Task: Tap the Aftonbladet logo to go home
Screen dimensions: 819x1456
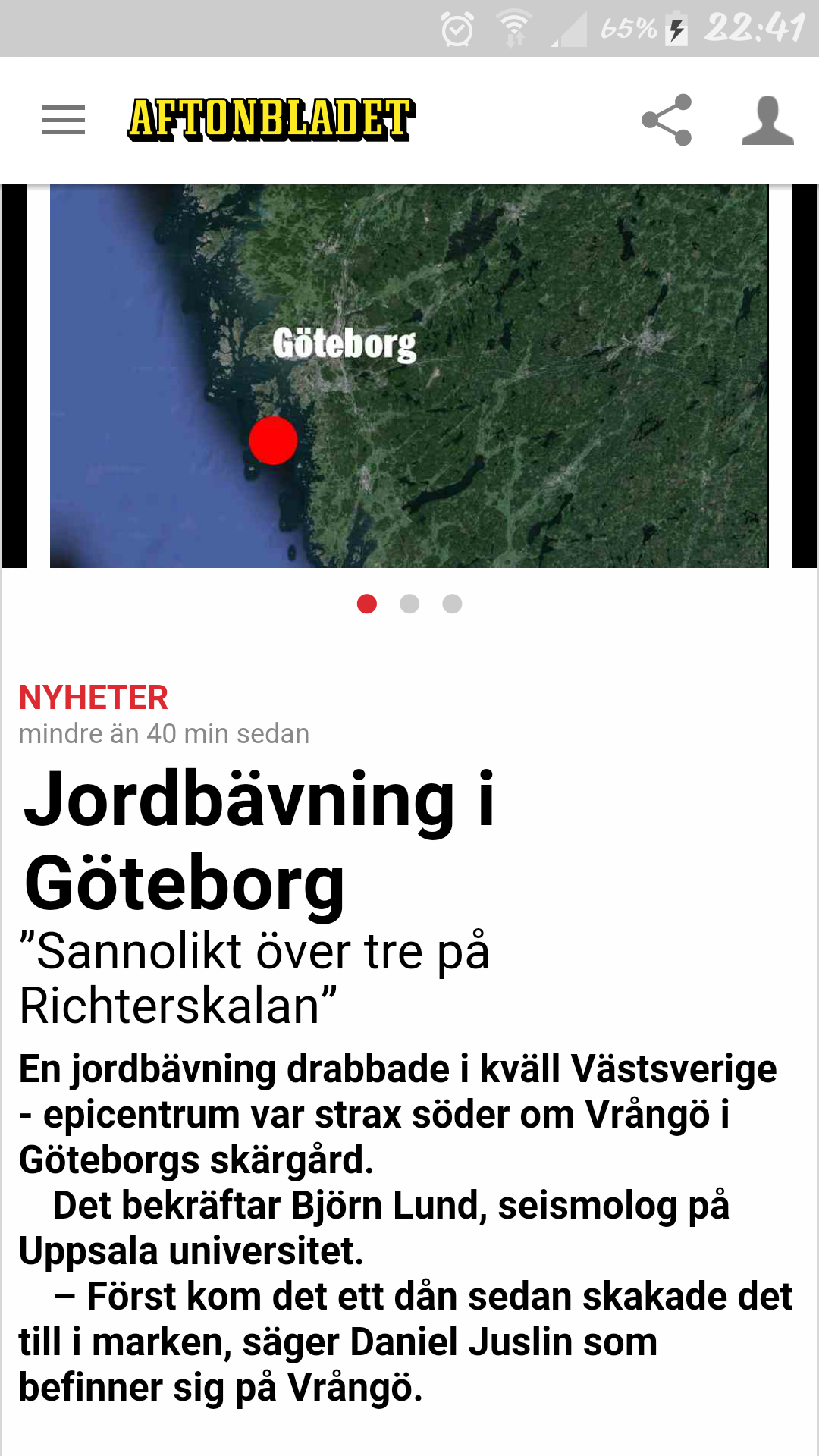Action: coord(271,120)
